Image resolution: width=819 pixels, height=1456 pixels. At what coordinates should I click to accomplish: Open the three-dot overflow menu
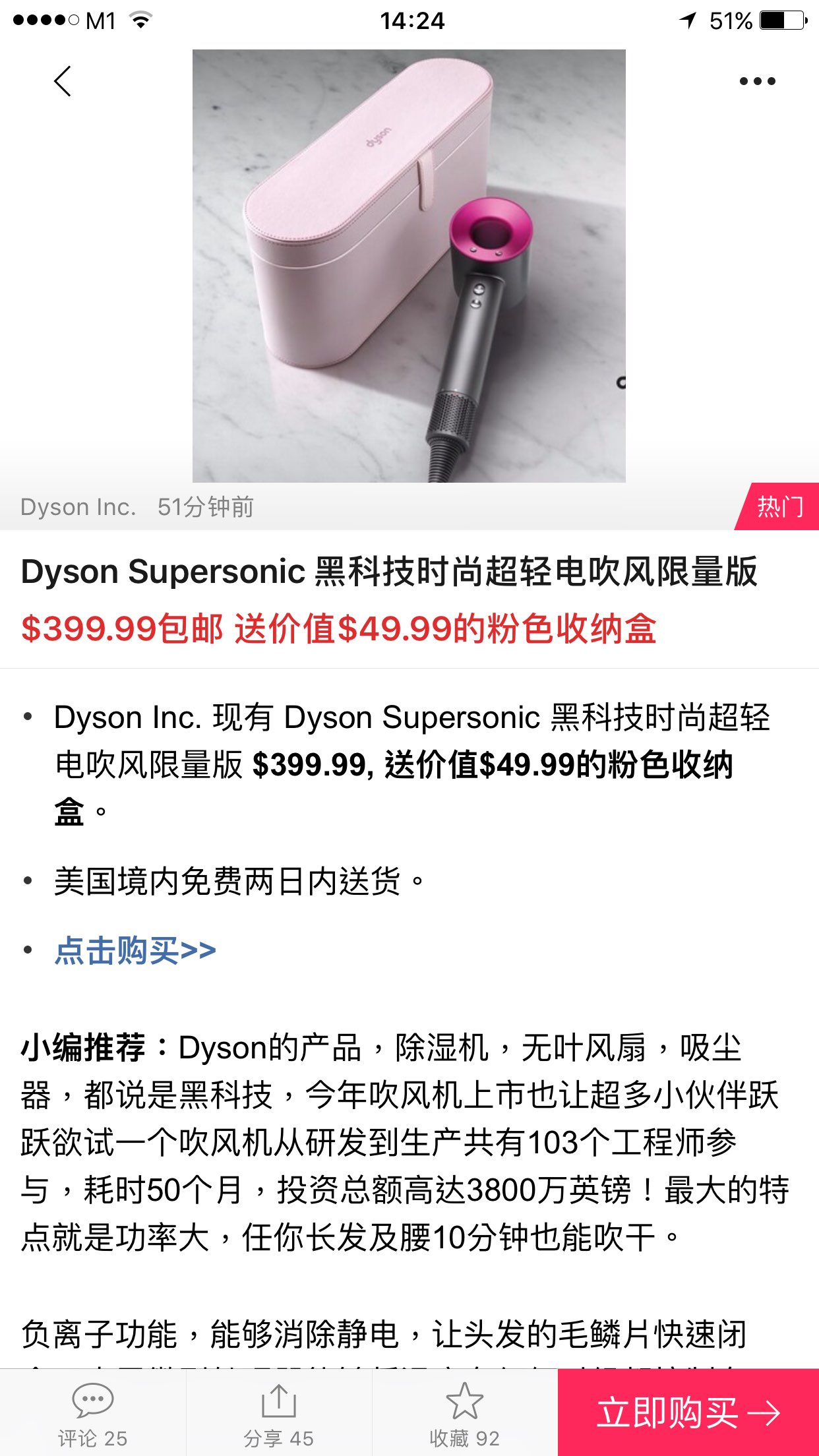pos(757,82)
